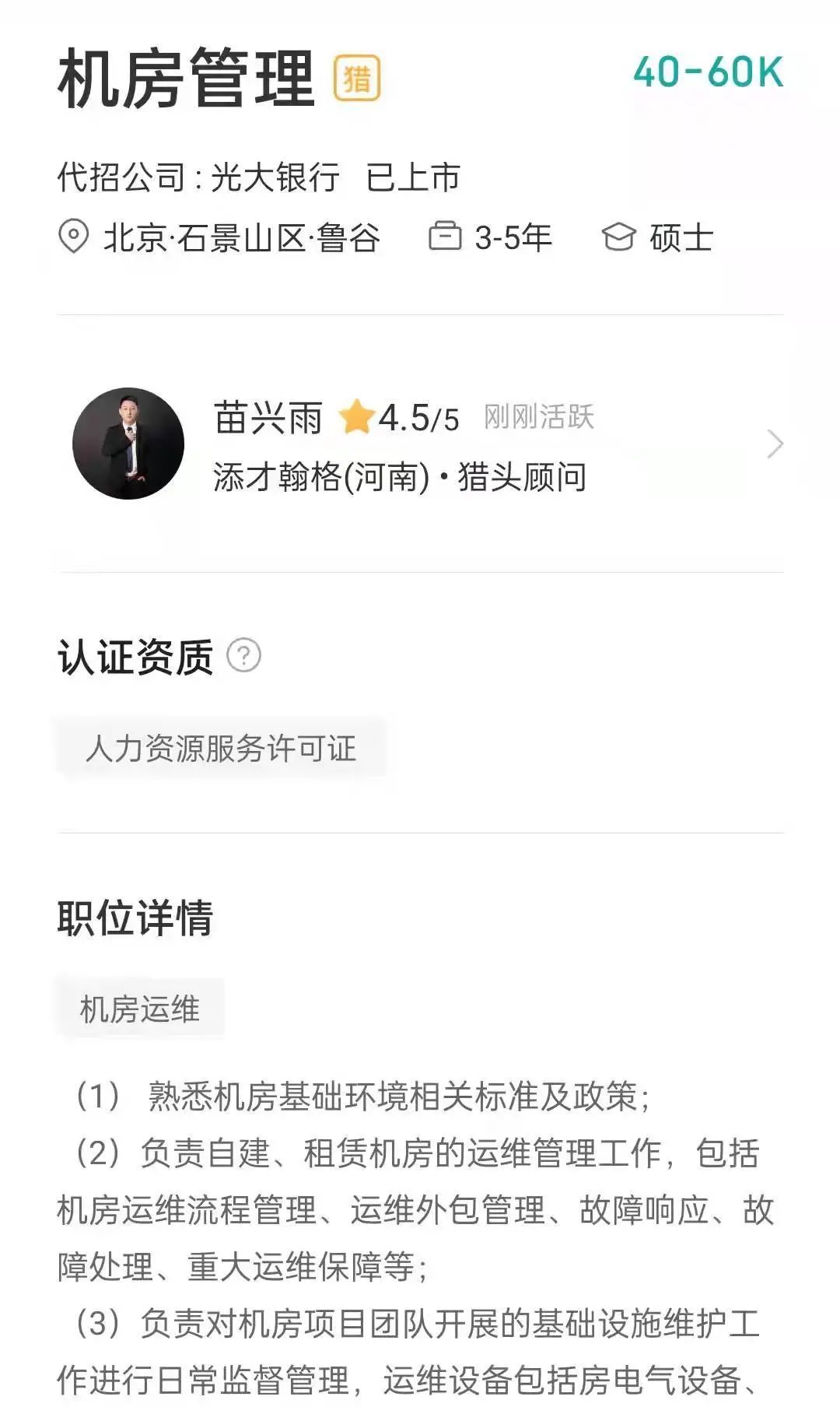This screenshot has height=1407, width=840.
Task: Open the 代招公司 光大银行 listing
Action: click(x=276, y=176)
